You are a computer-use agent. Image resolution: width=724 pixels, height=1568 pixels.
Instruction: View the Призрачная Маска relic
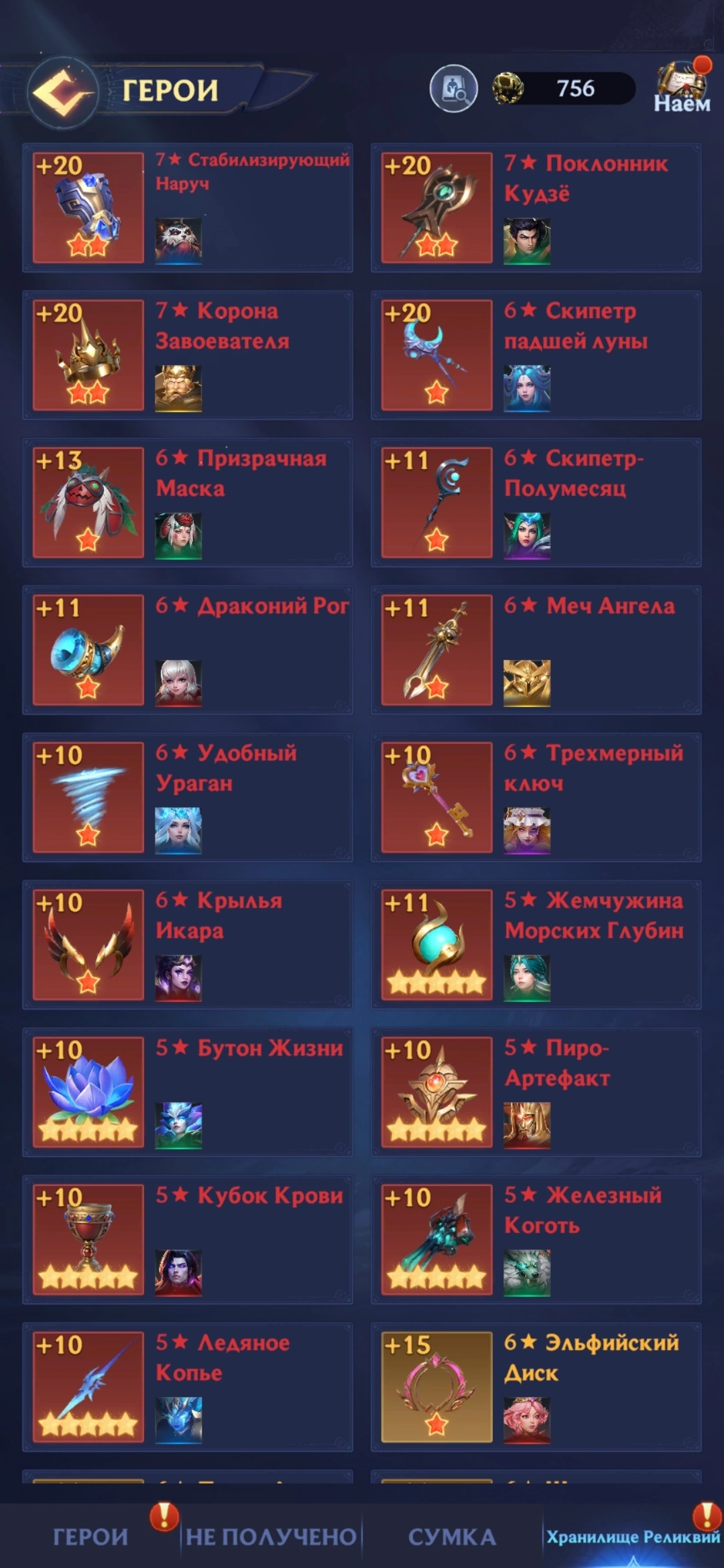click(x=188, y=503)
